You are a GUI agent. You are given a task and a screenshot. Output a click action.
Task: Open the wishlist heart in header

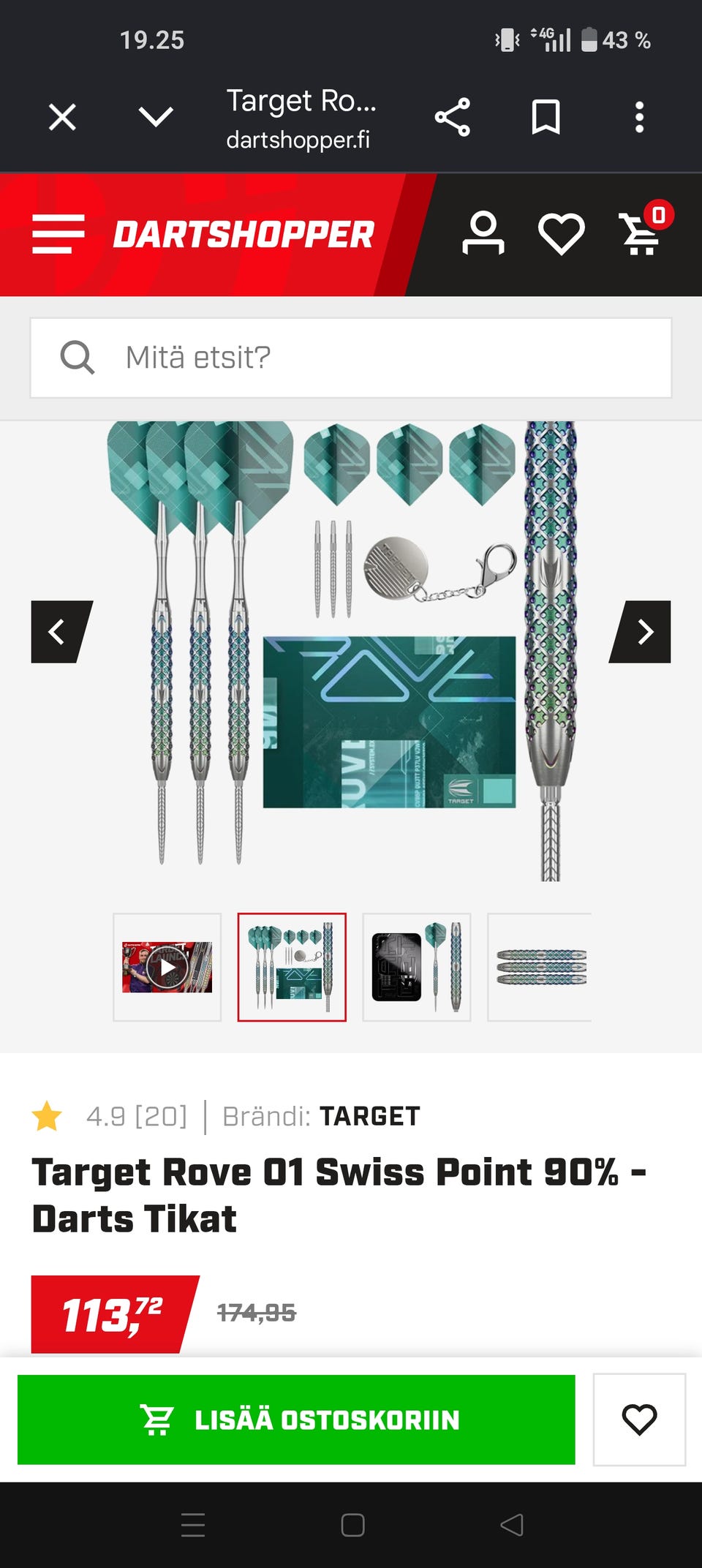pyautogui.click(x=561, y=234)
